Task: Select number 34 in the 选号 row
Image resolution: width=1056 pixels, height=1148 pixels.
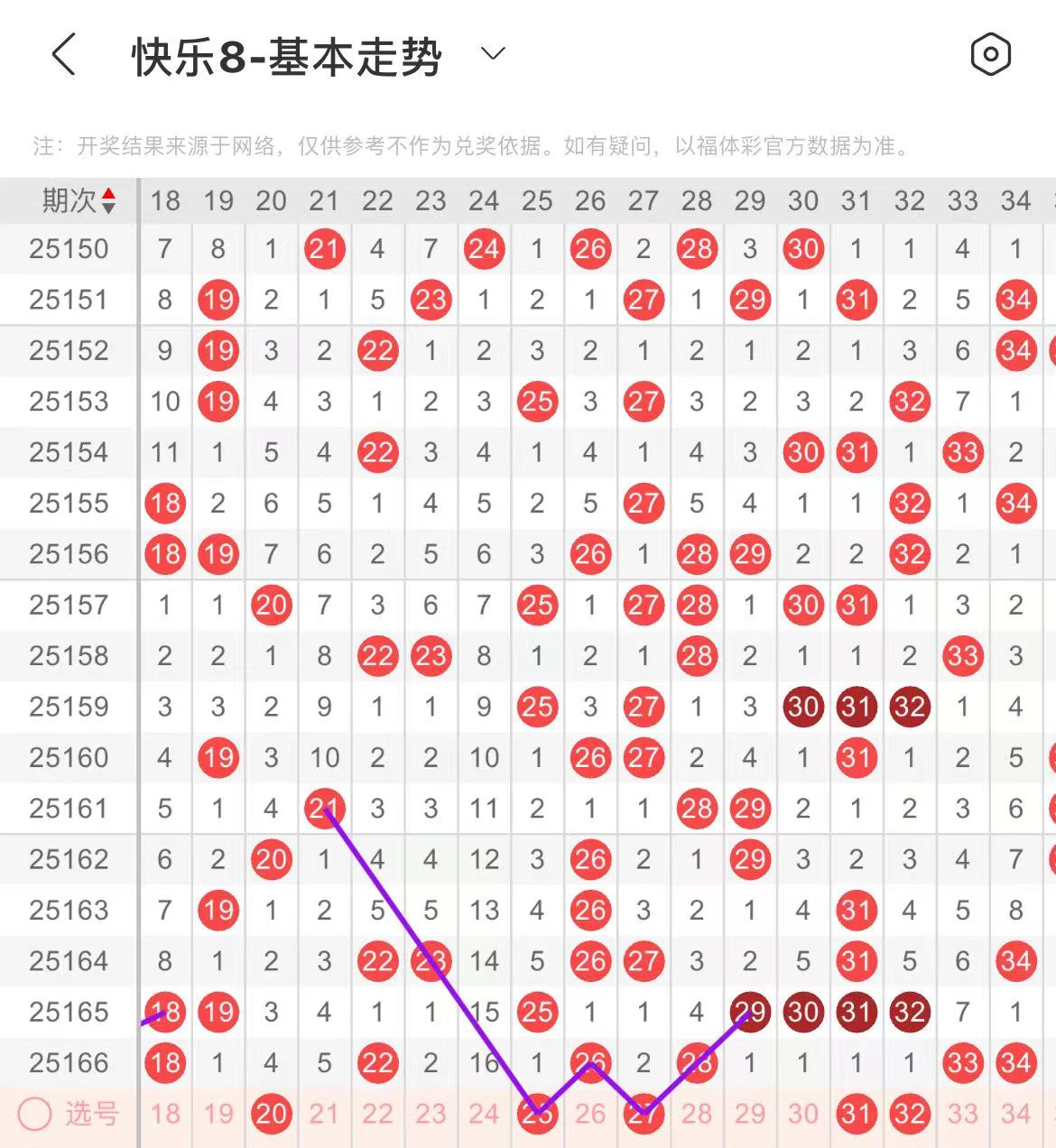Action: click(1015, 1114)
